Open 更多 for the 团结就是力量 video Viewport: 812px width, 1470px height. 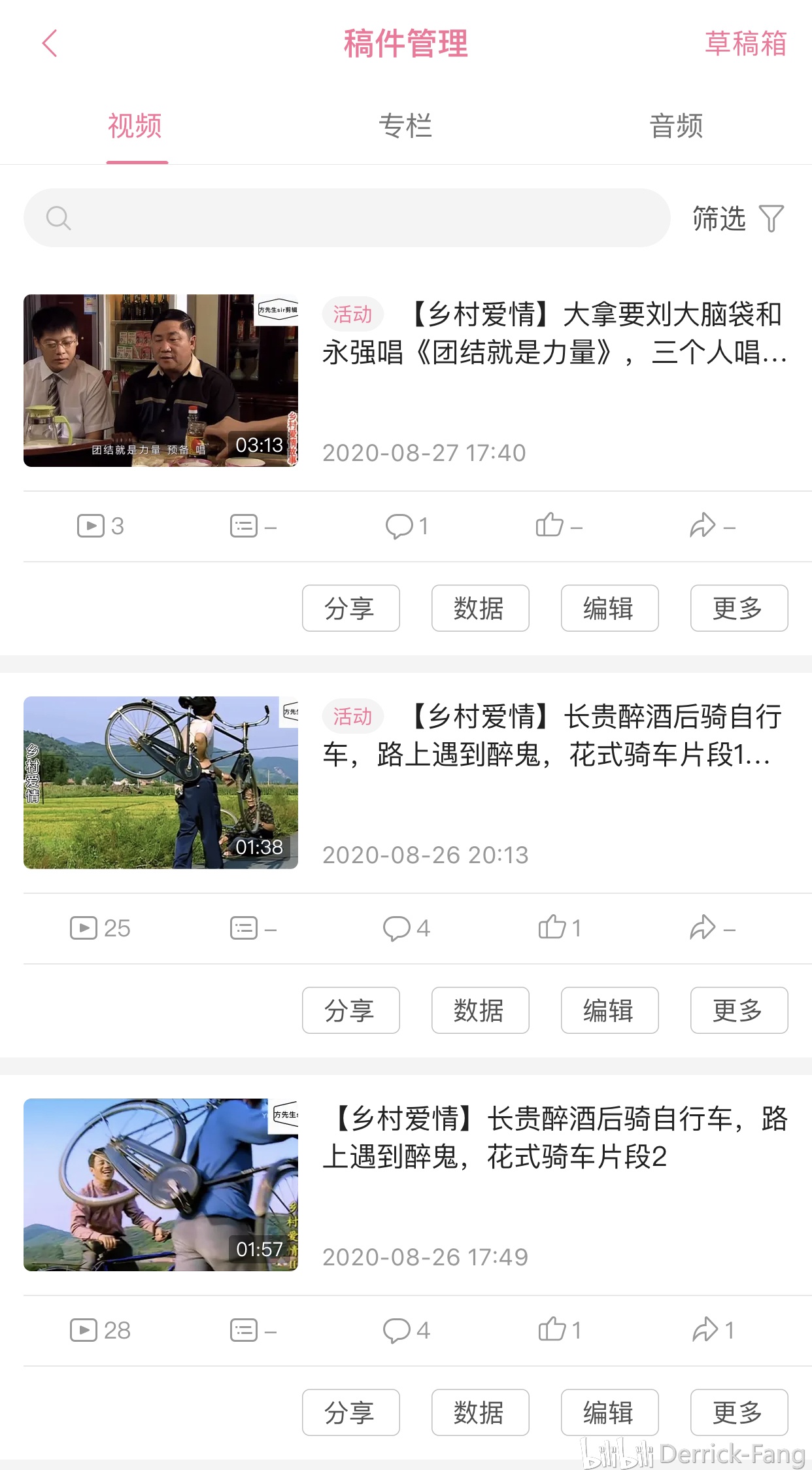point(739,608)
